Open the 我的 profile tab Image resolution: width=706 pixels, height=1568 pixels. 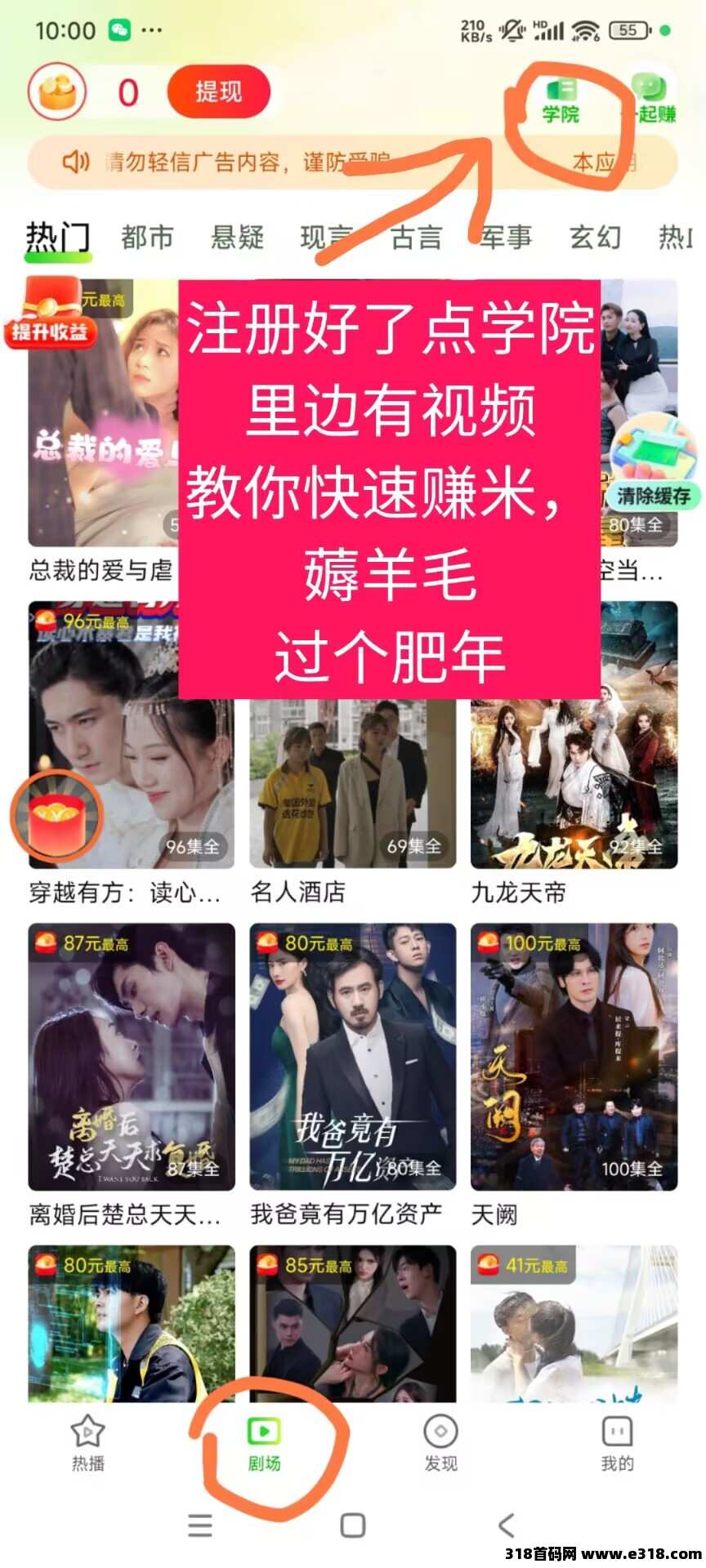617,1444
